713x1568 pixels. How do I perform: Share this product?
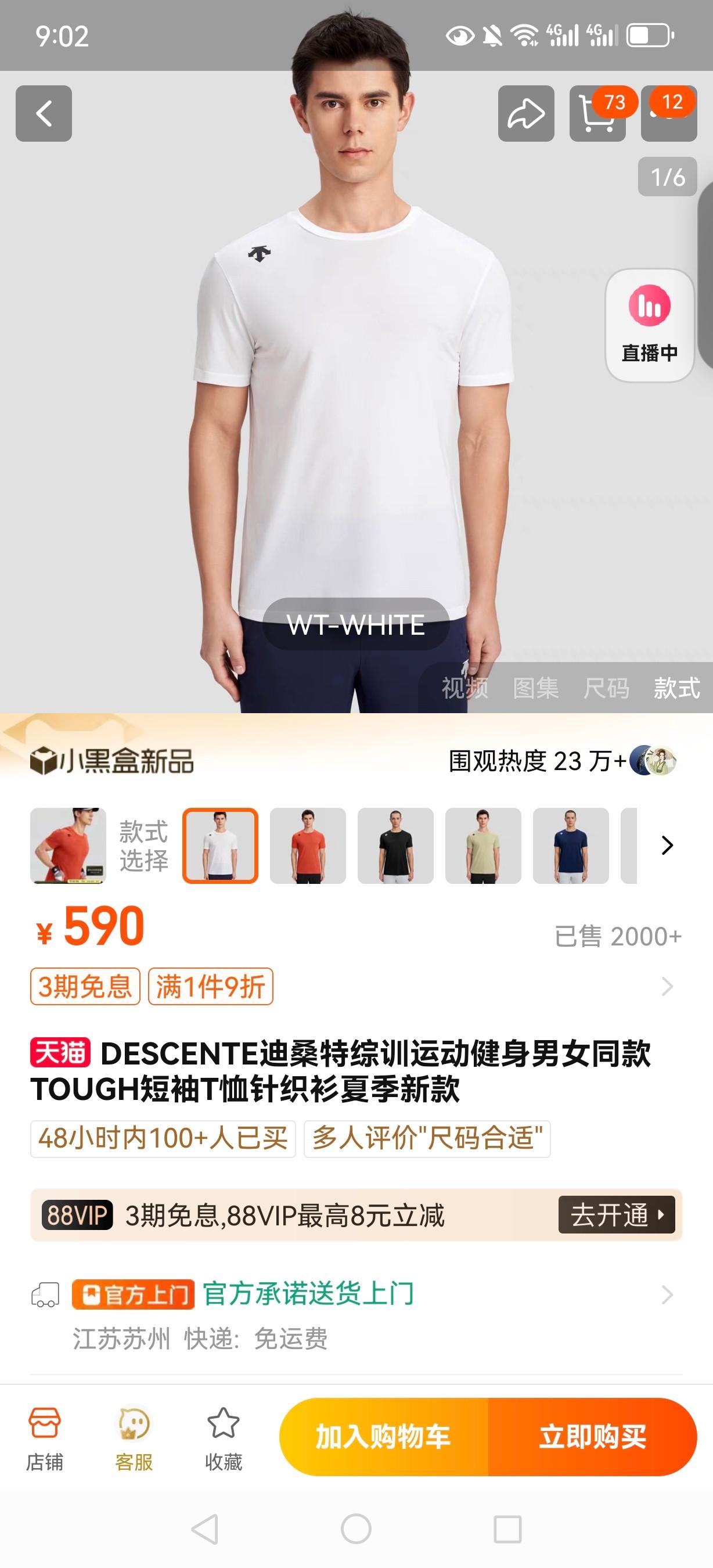click(x=525, y=113)
